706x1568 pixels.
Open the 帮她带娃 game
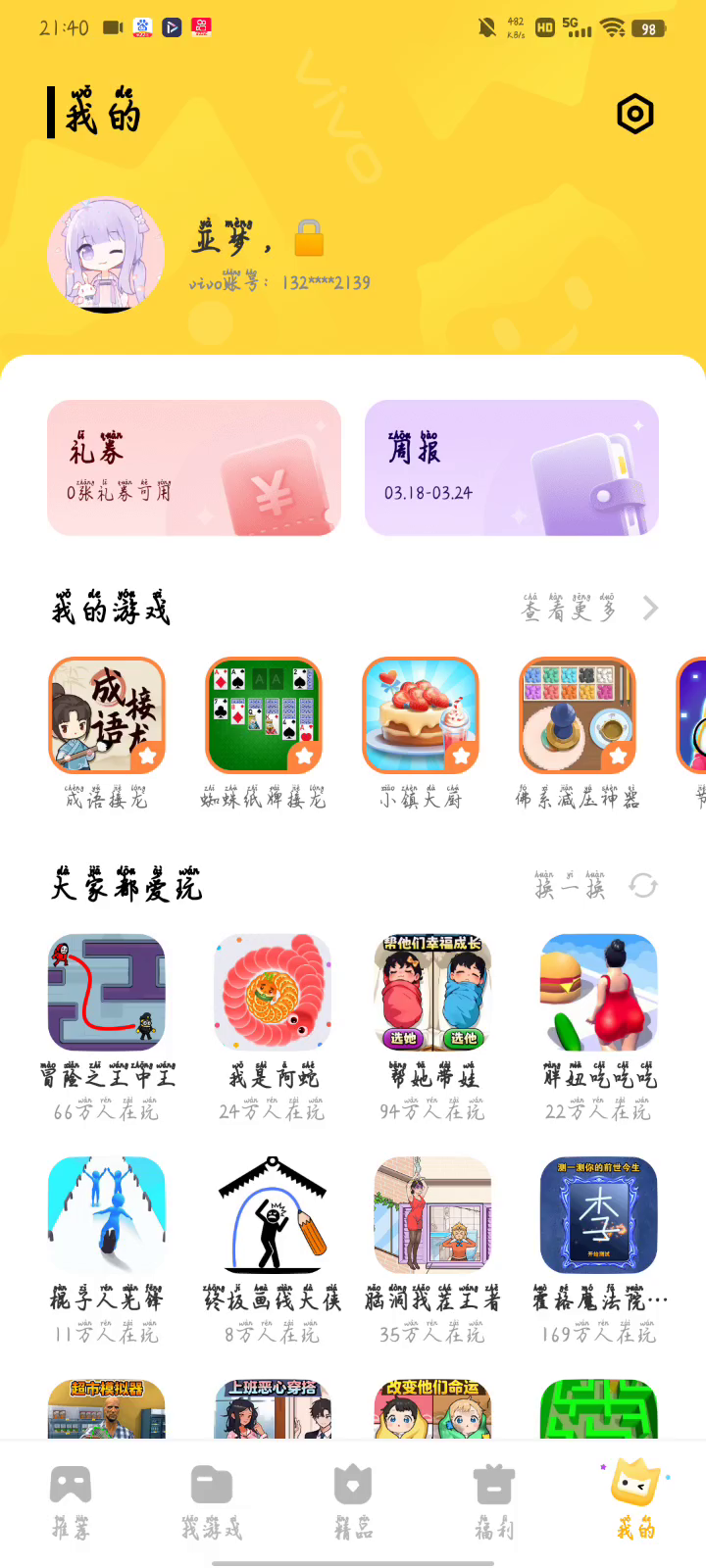click(432, 993)
